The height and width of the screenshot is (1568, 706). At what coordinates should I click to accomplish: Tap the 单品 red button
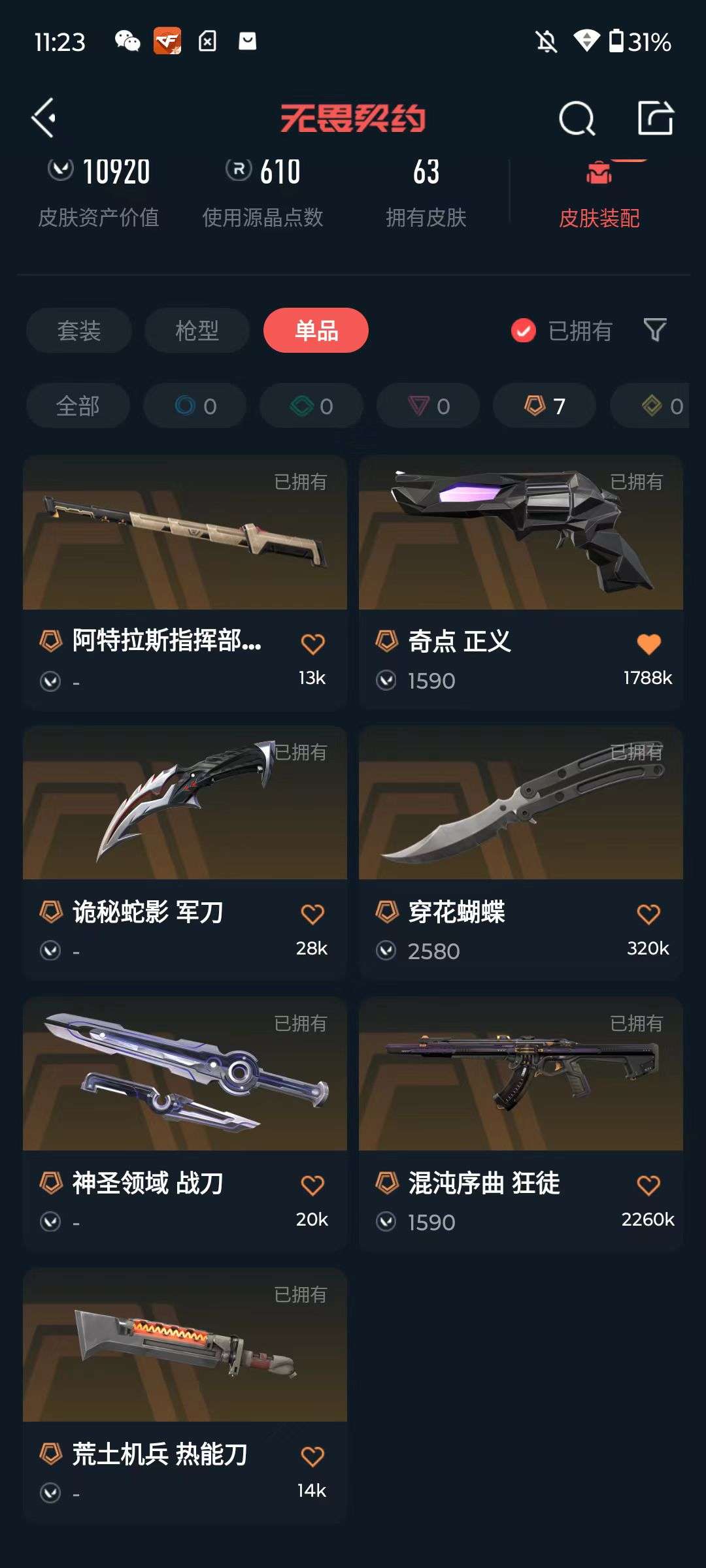pos(316,331)
